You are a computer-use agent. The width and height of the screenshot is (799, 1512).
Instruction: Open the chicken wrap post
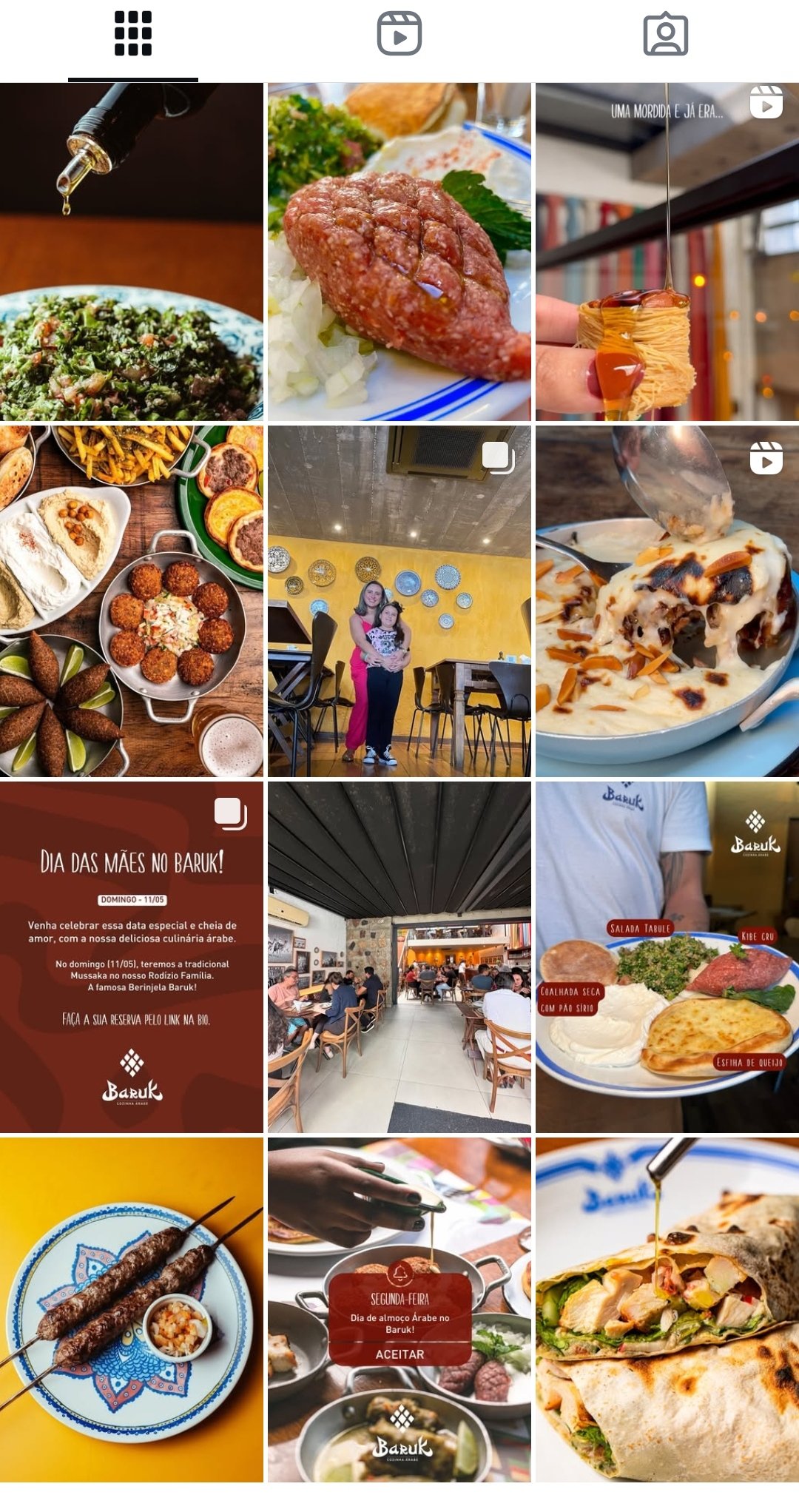[667, 1310]
